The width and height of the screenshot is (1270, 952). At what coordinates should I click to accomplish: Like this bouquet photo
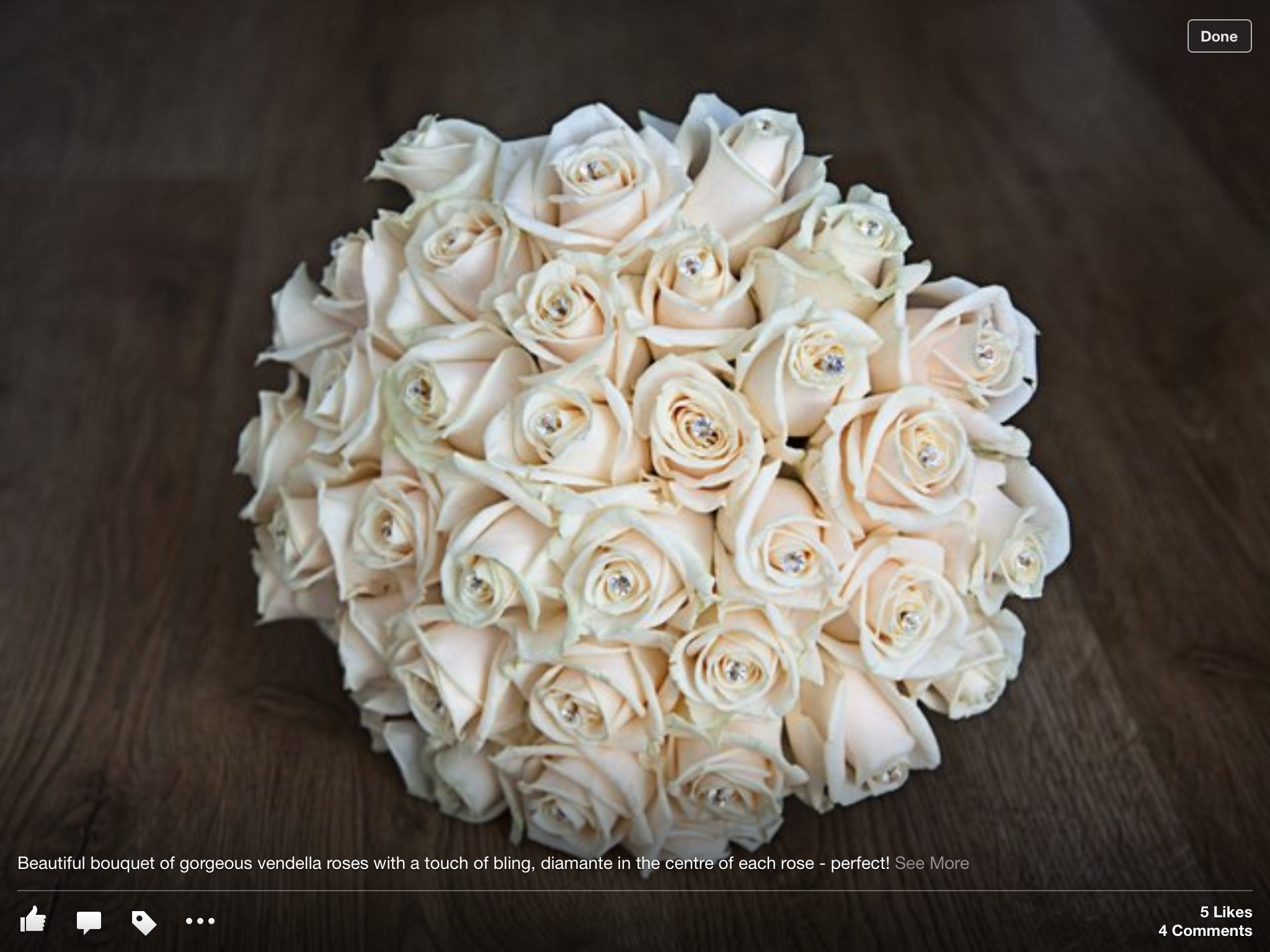33,920
